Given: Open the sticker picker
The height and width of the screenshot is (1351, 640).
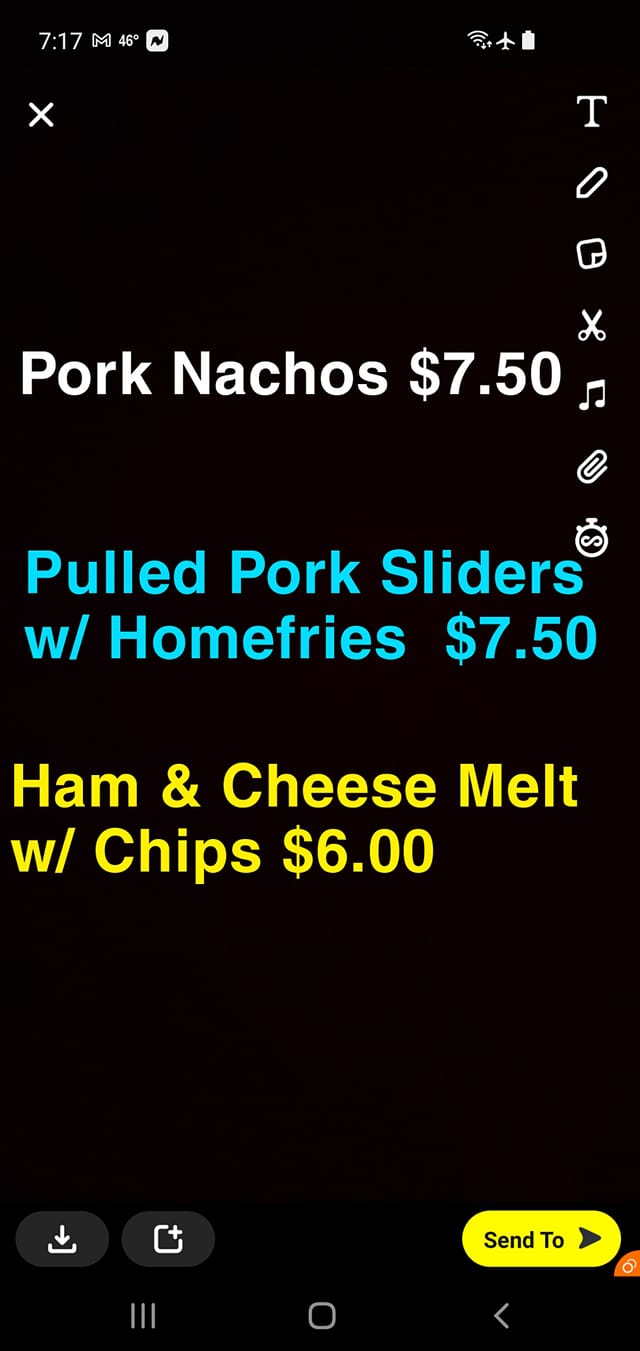Looking at the screenshot, I should tap(592, 254).
